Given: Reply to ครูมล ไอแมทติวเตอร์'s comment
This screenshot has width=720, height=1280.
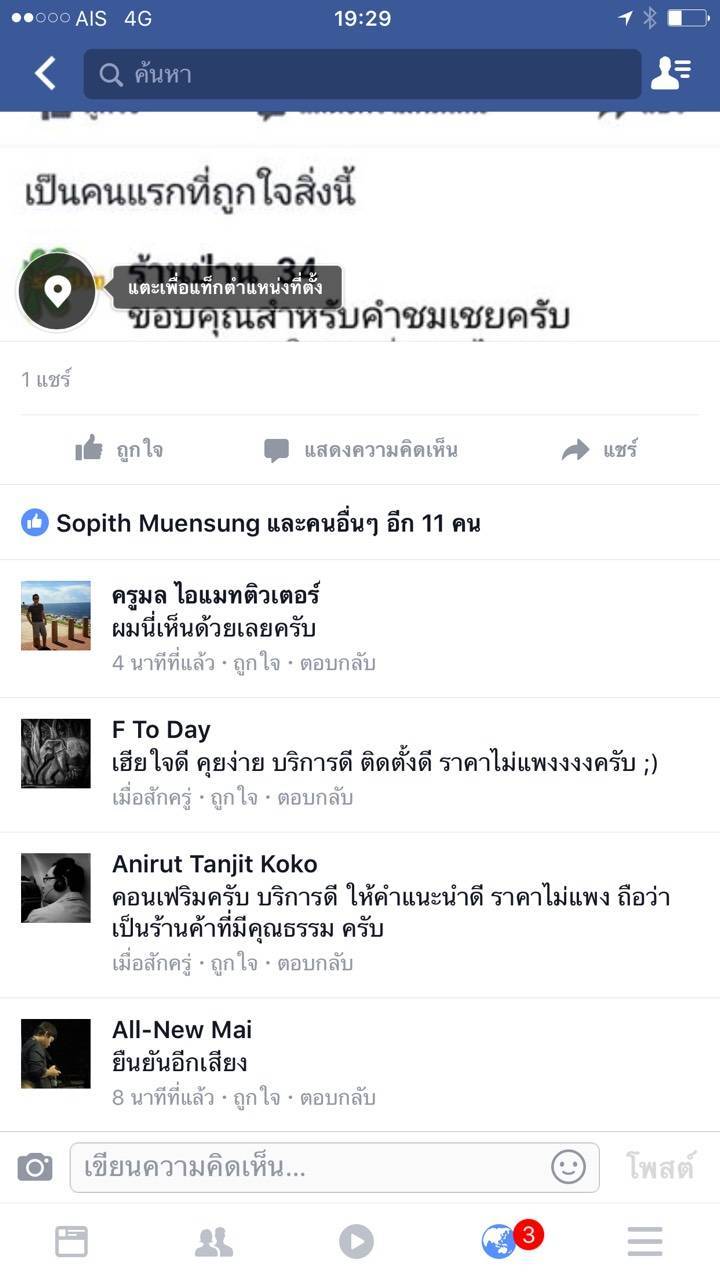Looking at the screenshot, I should pyautogui.click(x=338, y=663).
